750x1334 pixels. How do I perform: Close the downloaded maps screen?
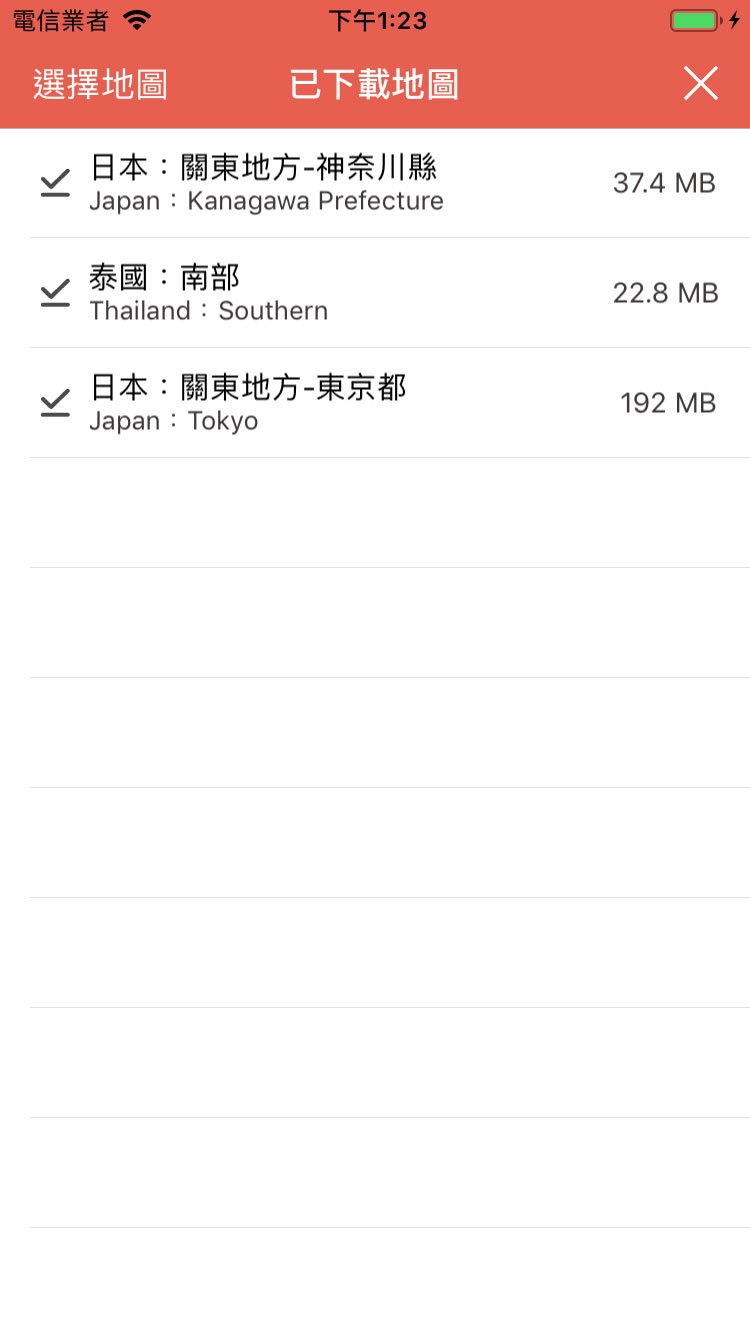coord(701,84)
